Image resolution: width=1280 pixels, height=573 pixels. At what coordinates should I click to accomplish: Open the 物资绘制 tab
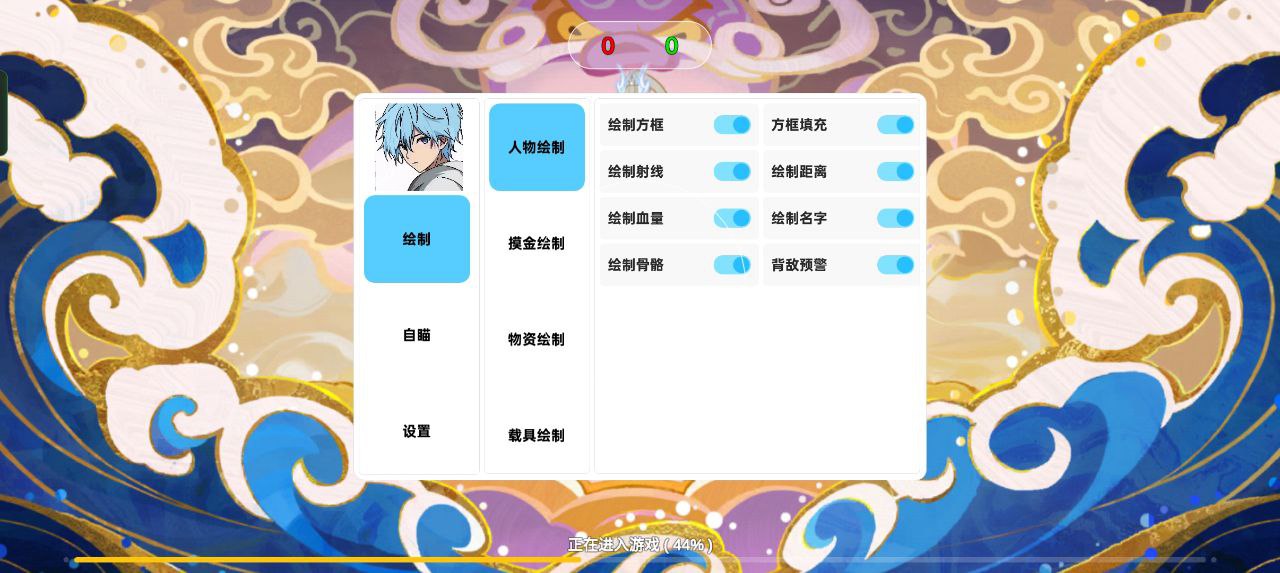click(536, 339)
